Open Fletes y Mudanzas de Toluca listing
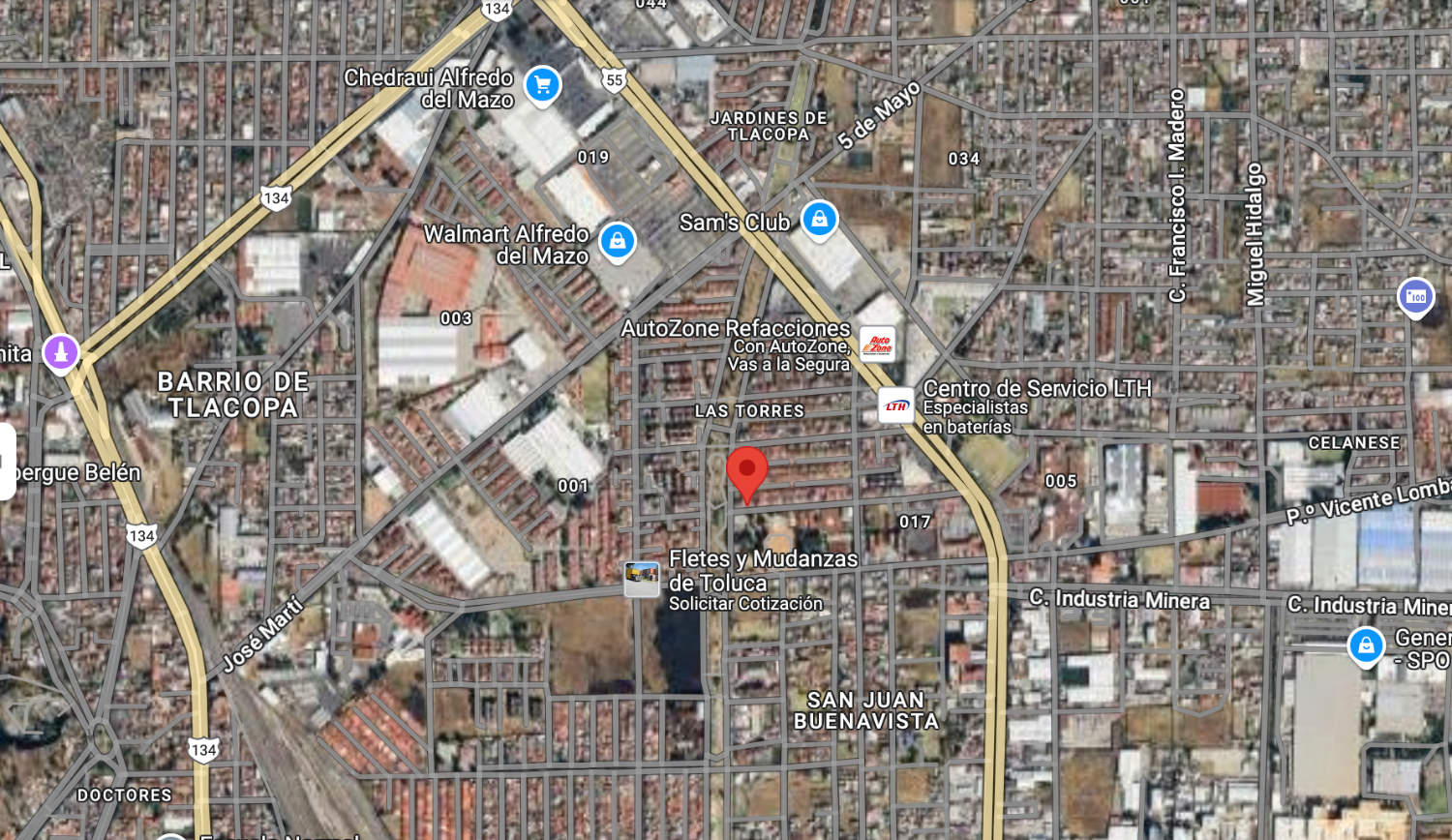The width and height of the screenshot is (1452, 840). 642,579
